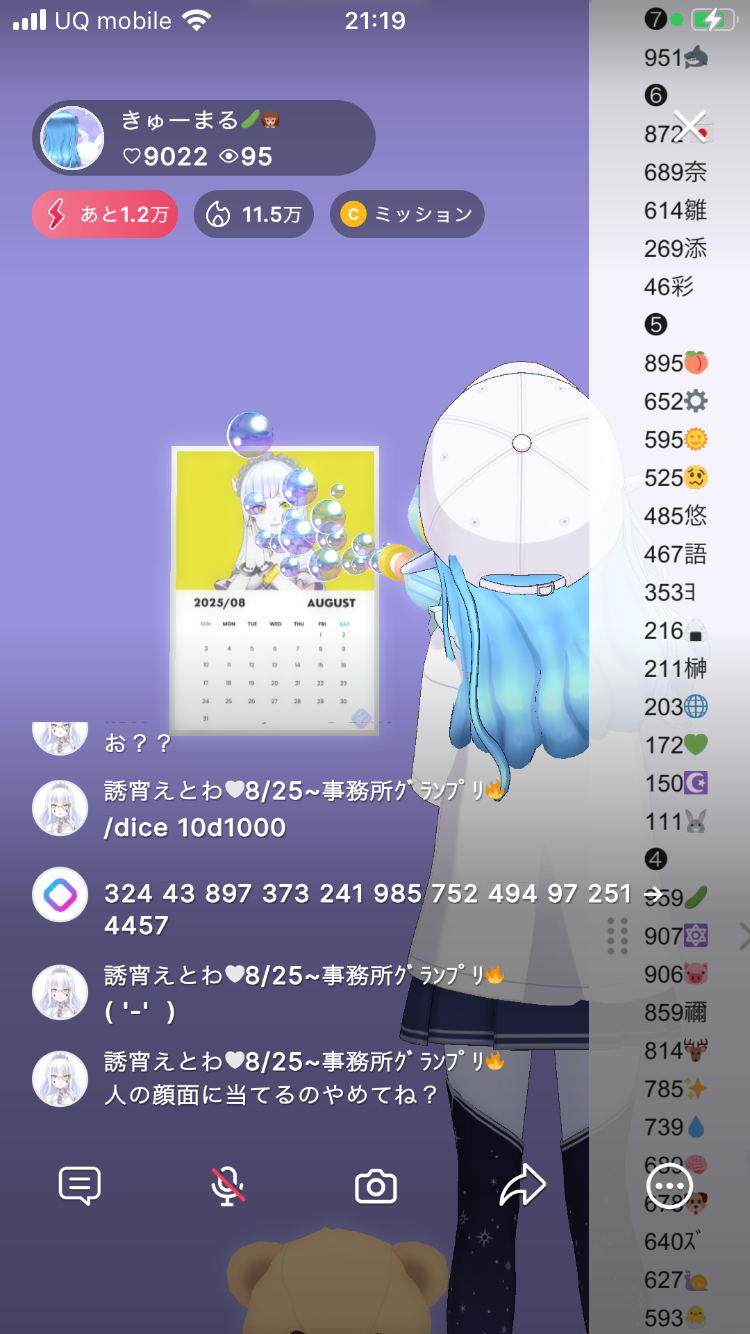The height and width of the screenshot is (1334, 750).
Task: Tap the あと1.2万 rank chip
Action: coord(105,215)
